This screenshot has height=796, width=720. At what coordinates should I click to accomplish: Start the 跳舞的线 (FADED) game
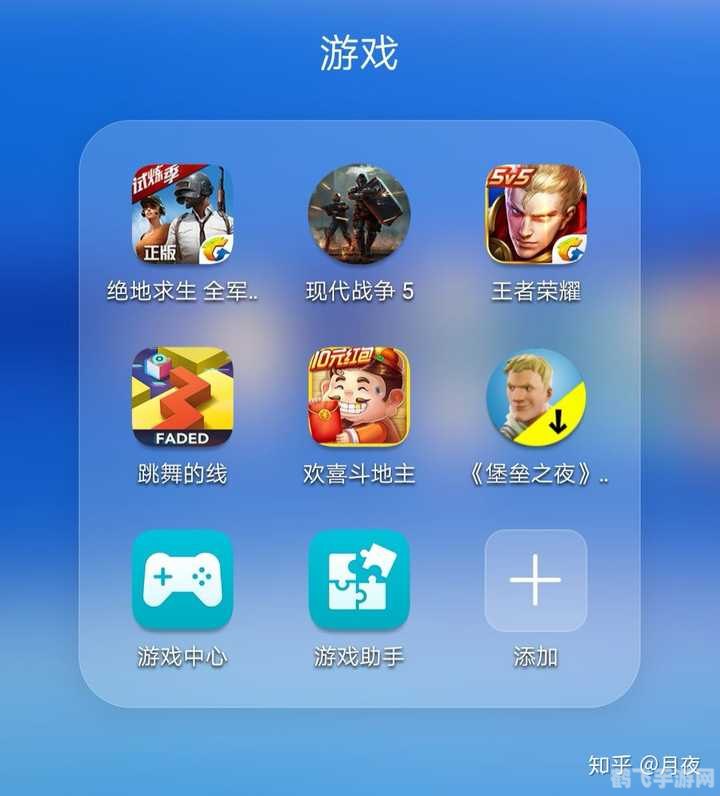pyautogui.click(x=182, y=398)
